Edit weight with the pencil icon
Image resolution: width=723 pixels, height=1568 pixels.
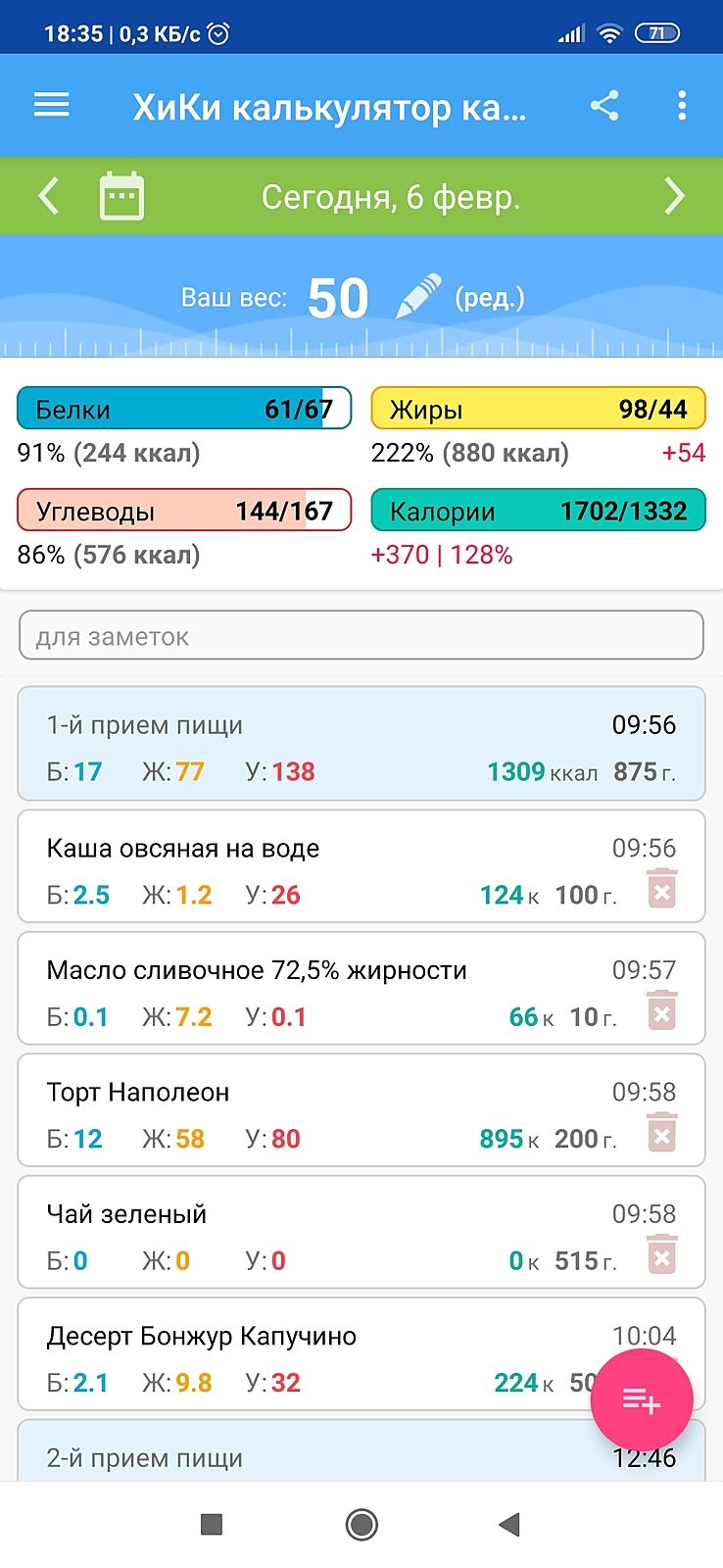pos(418,297)
